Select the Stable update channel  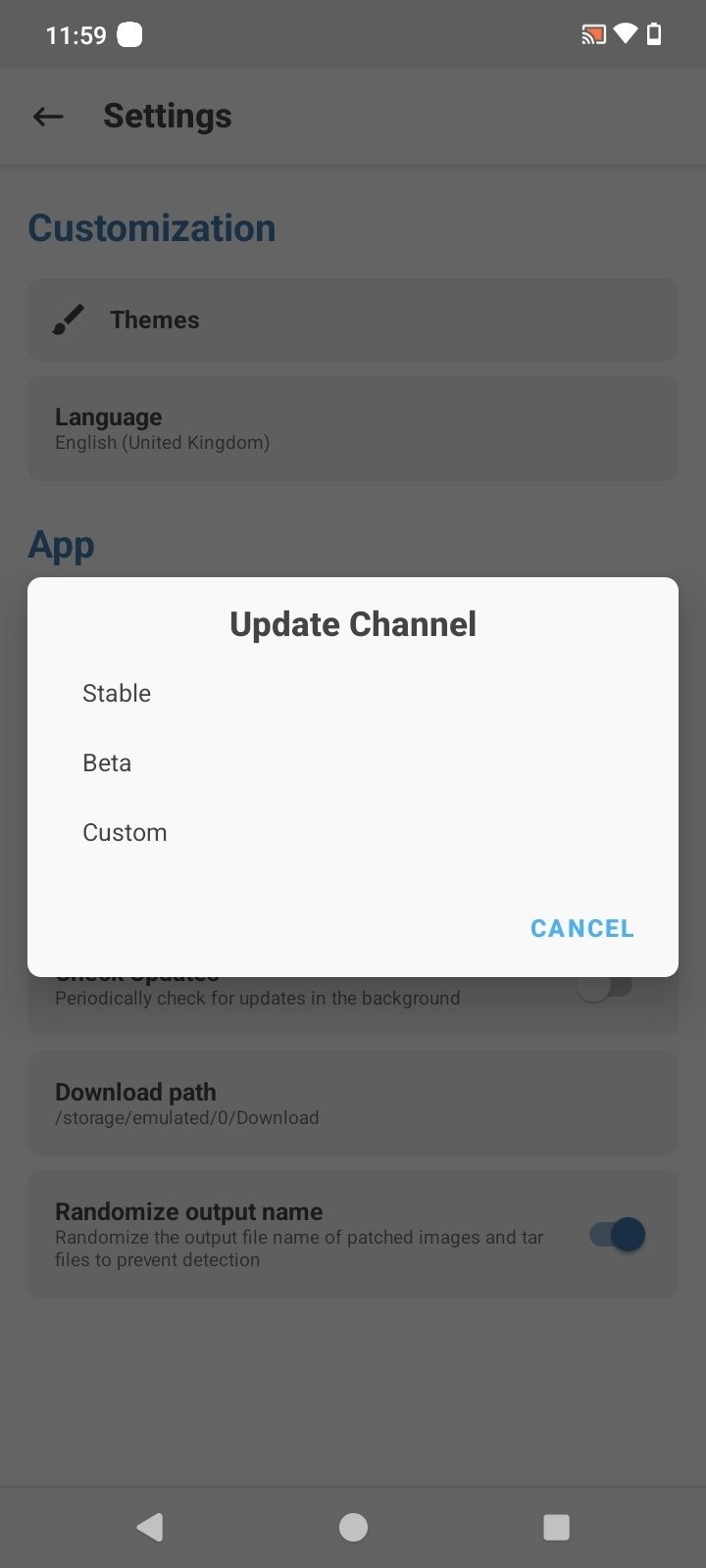pyautogui.click(x=353, y=693)
